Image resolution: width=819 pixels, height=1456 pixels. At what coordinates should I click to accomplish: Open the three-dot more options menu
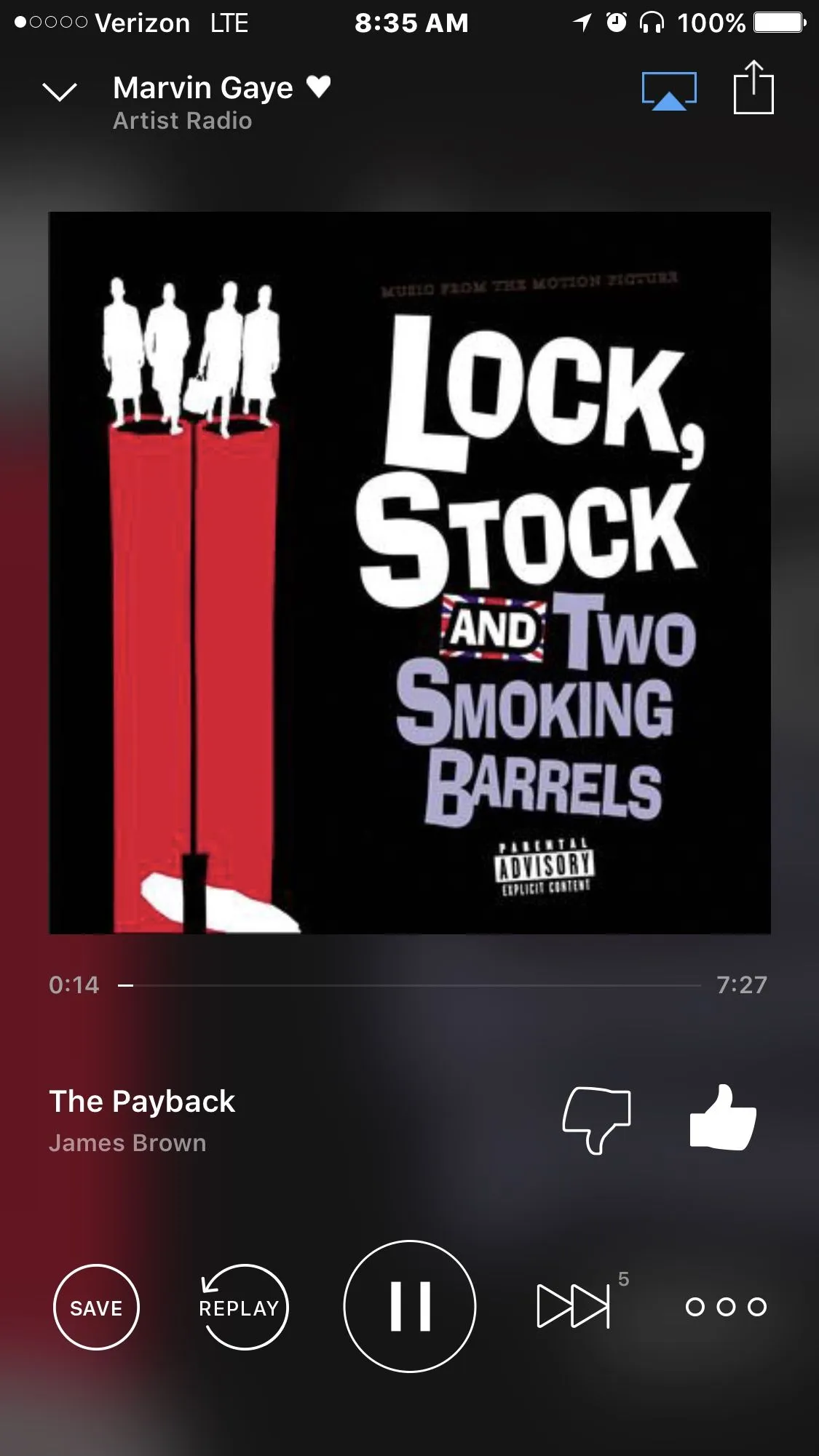726,1308
